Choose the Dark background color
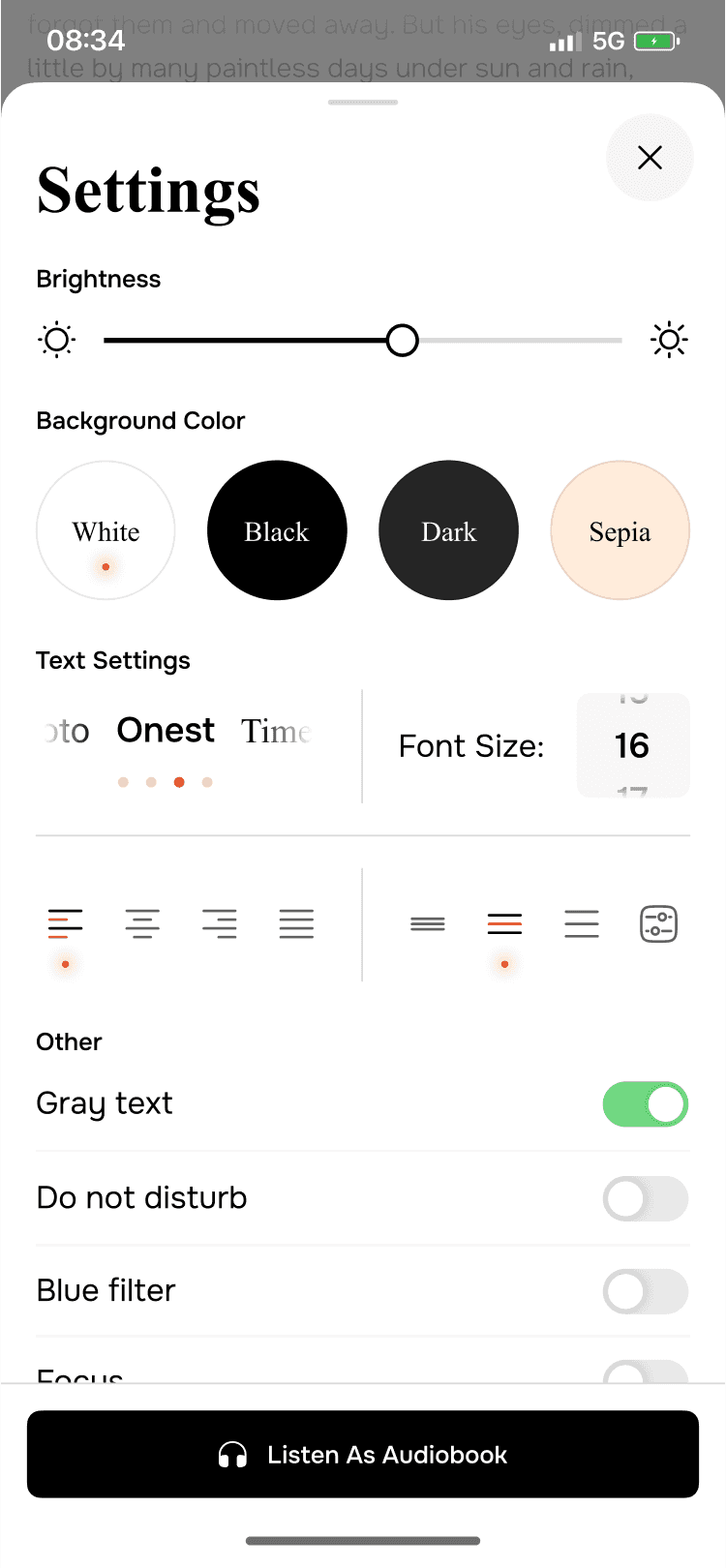Screen dimensions: 726x1568 coord(448,530)
